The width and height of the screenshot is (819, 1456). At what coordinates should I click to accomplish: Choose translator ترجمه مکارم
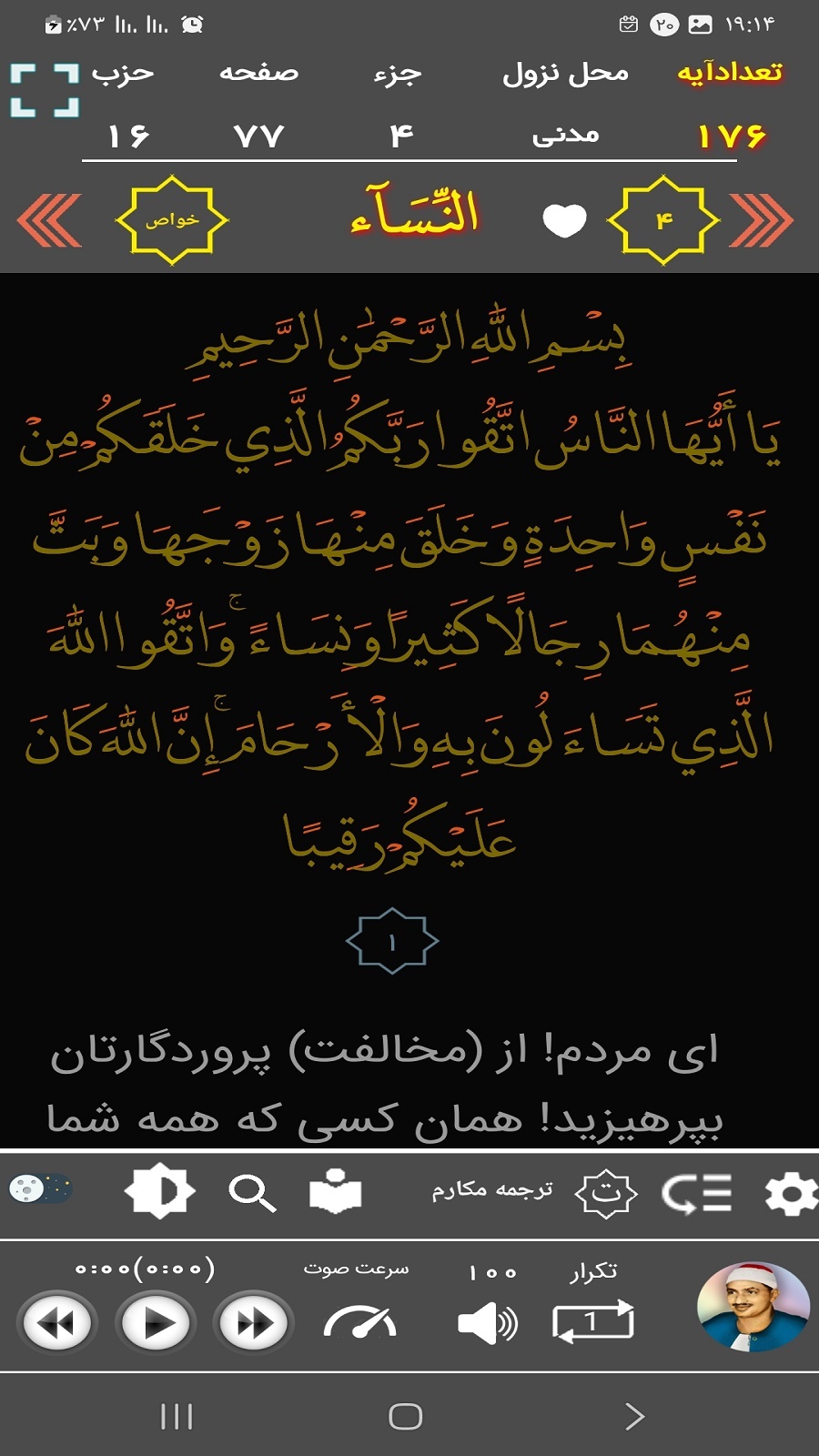point(492,1191)
